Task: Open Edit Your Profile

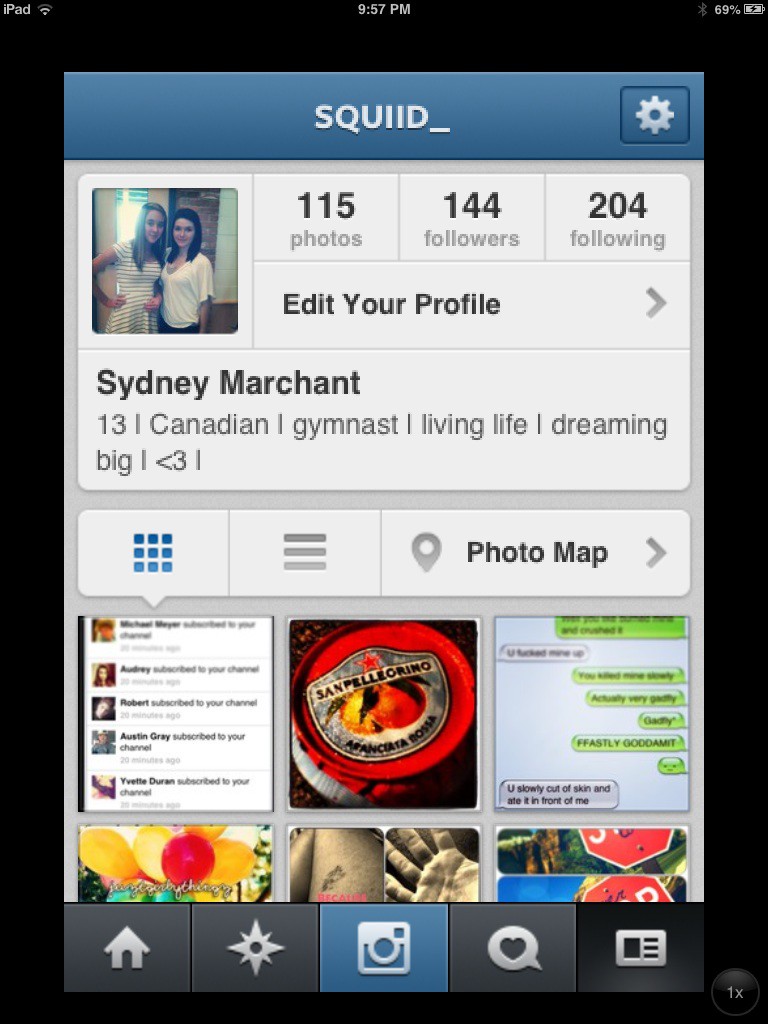Action: pyautogui.click(x=471, y=304)
